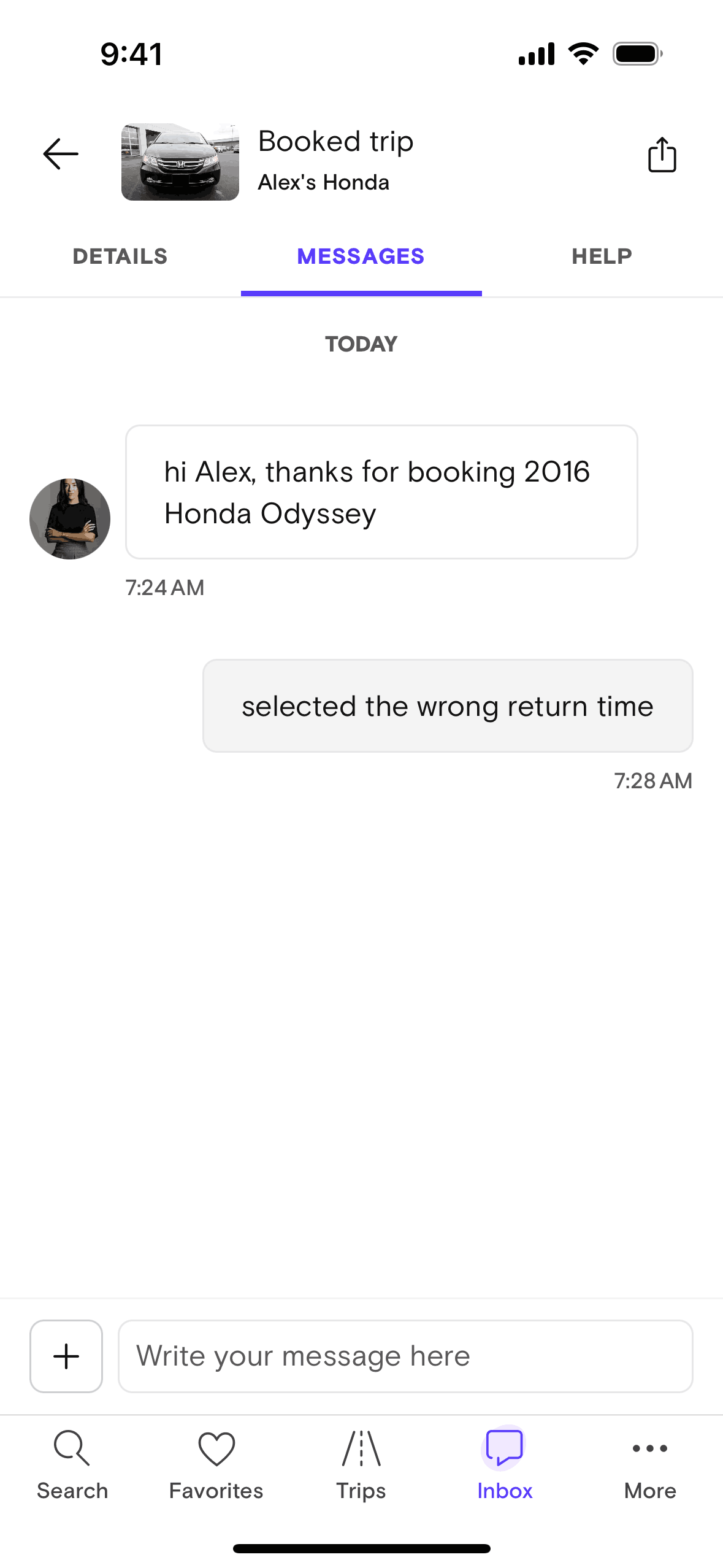Focus the message input field

tap(405, 1356)
